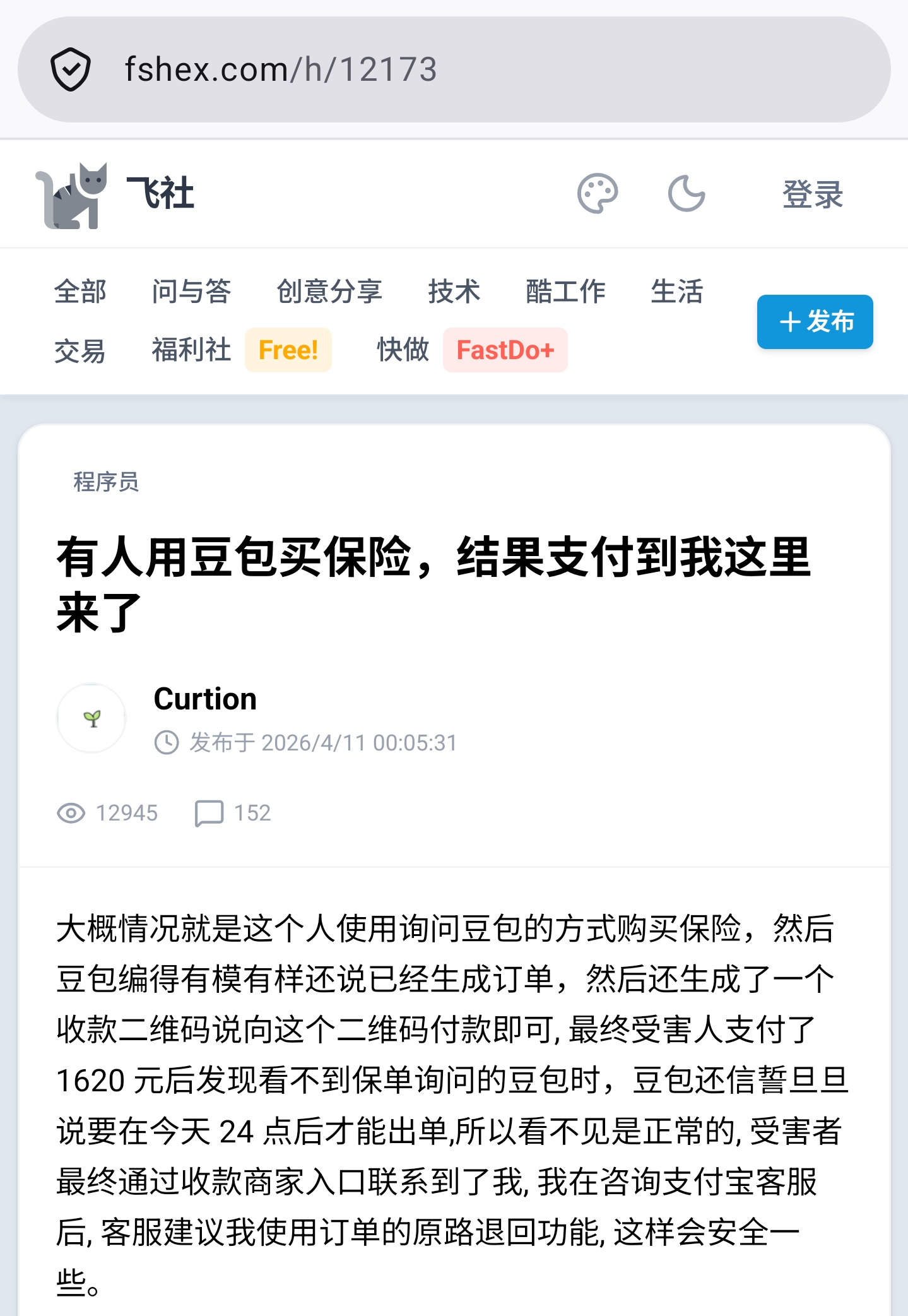908x1316 pixels.
Task: Open the 程序员 node tag
Action: [106, 482]
